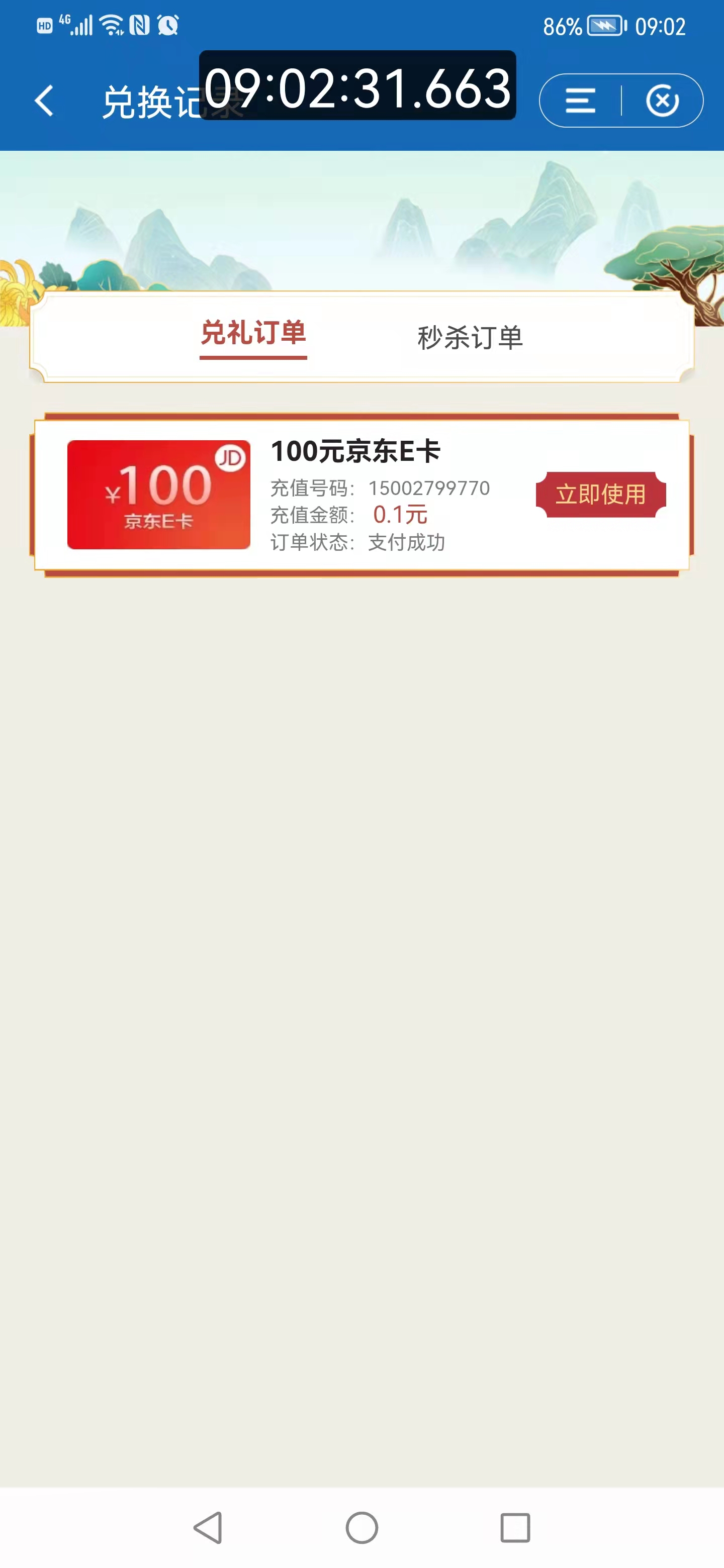The height and width of the screenshot is (1568, 724).
Task: Tap 立即使用 for the 100元京东E卡
Action: [600, 494]
